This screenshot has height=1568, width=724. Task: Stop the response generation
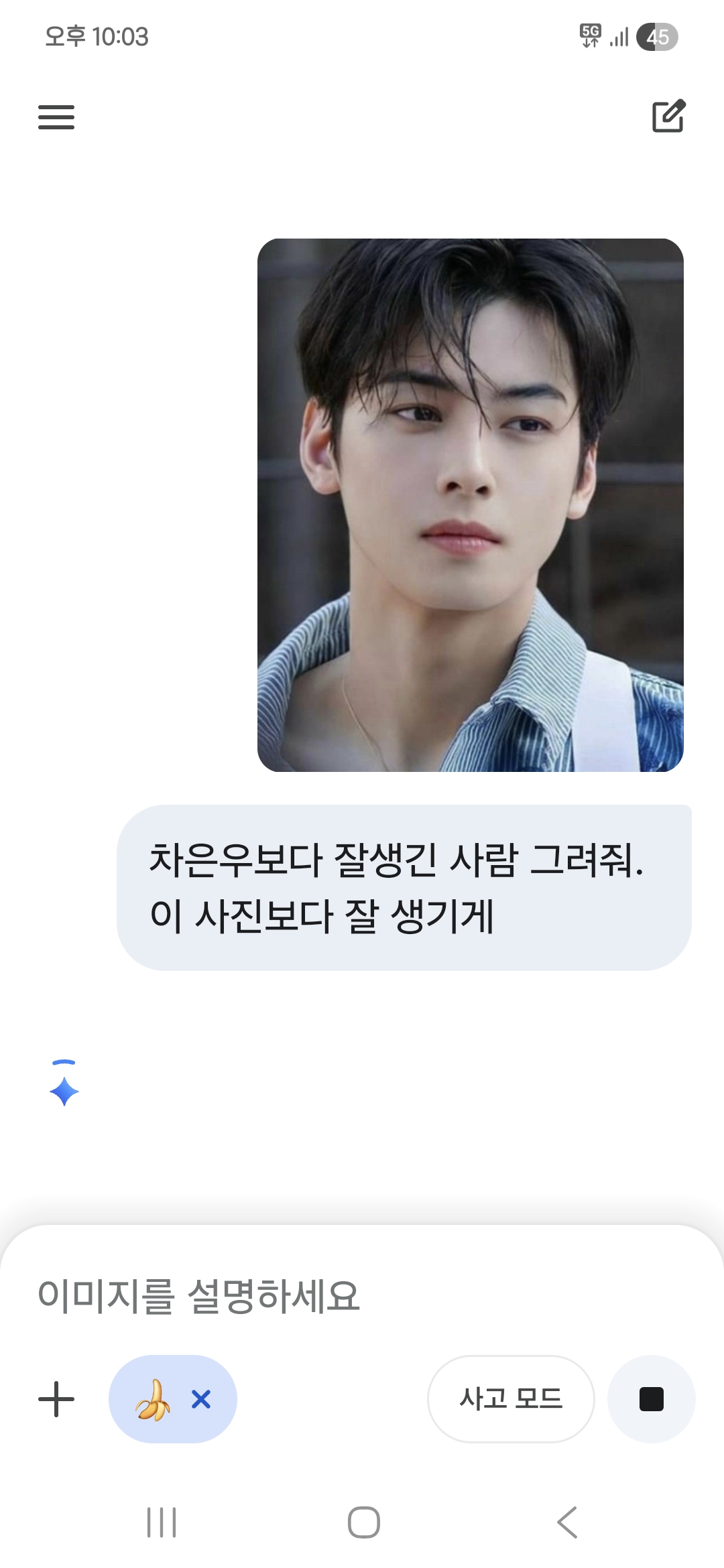click(651, 1399)
